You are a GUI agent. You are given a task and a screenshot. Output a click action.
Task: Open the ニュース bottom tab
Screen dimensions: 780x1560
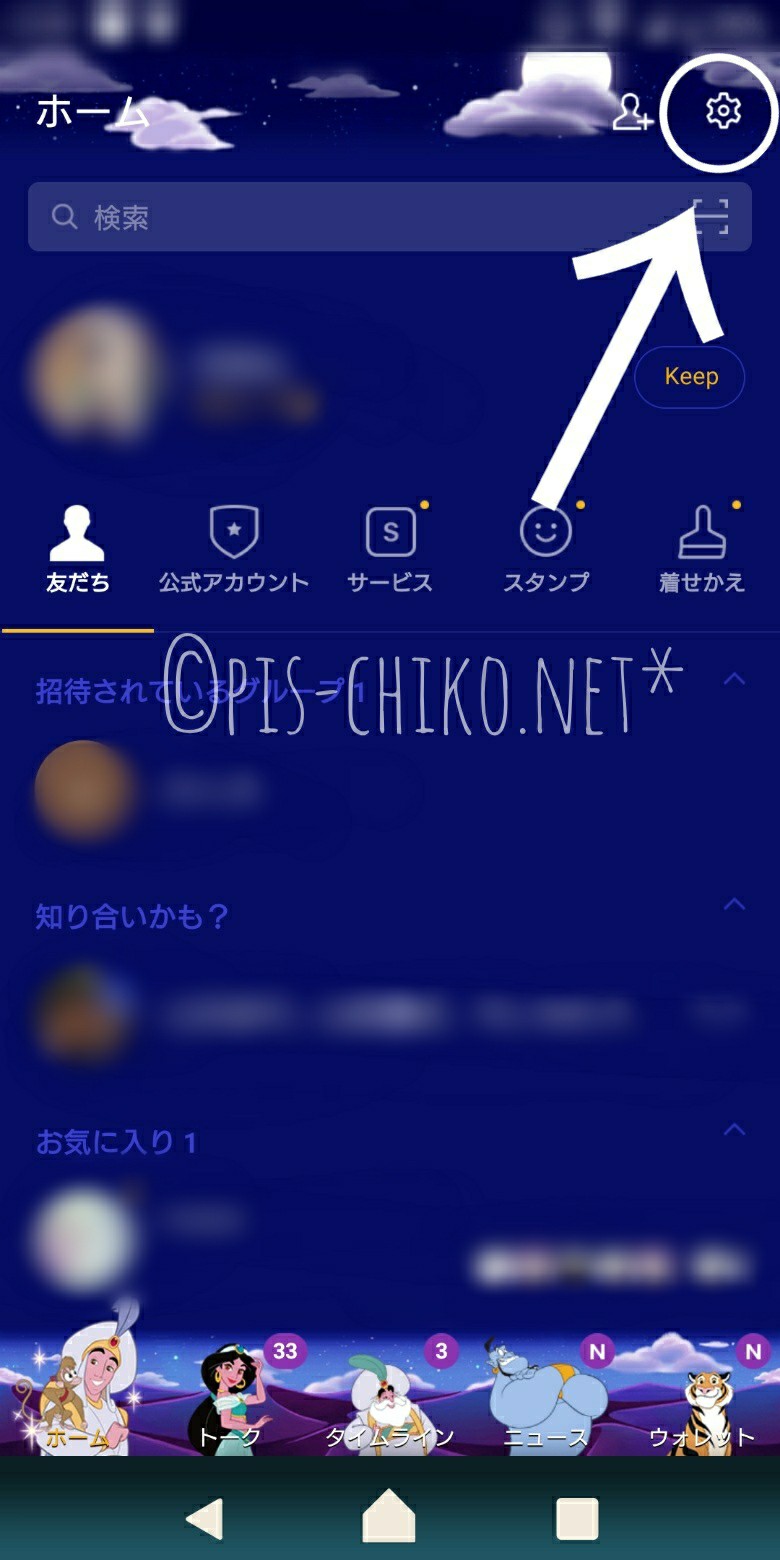[546, 1400]
